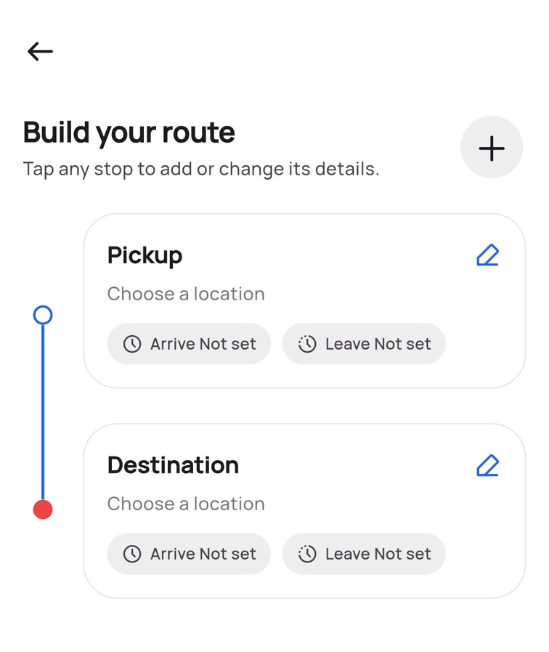Add a new stop with plus button
This screenshot has height=652, width=549.
(x=491, y=147)
